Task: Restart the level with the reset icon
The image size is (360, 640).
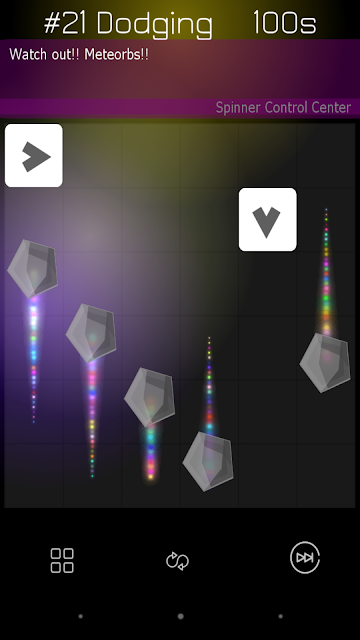Action: 178,560
